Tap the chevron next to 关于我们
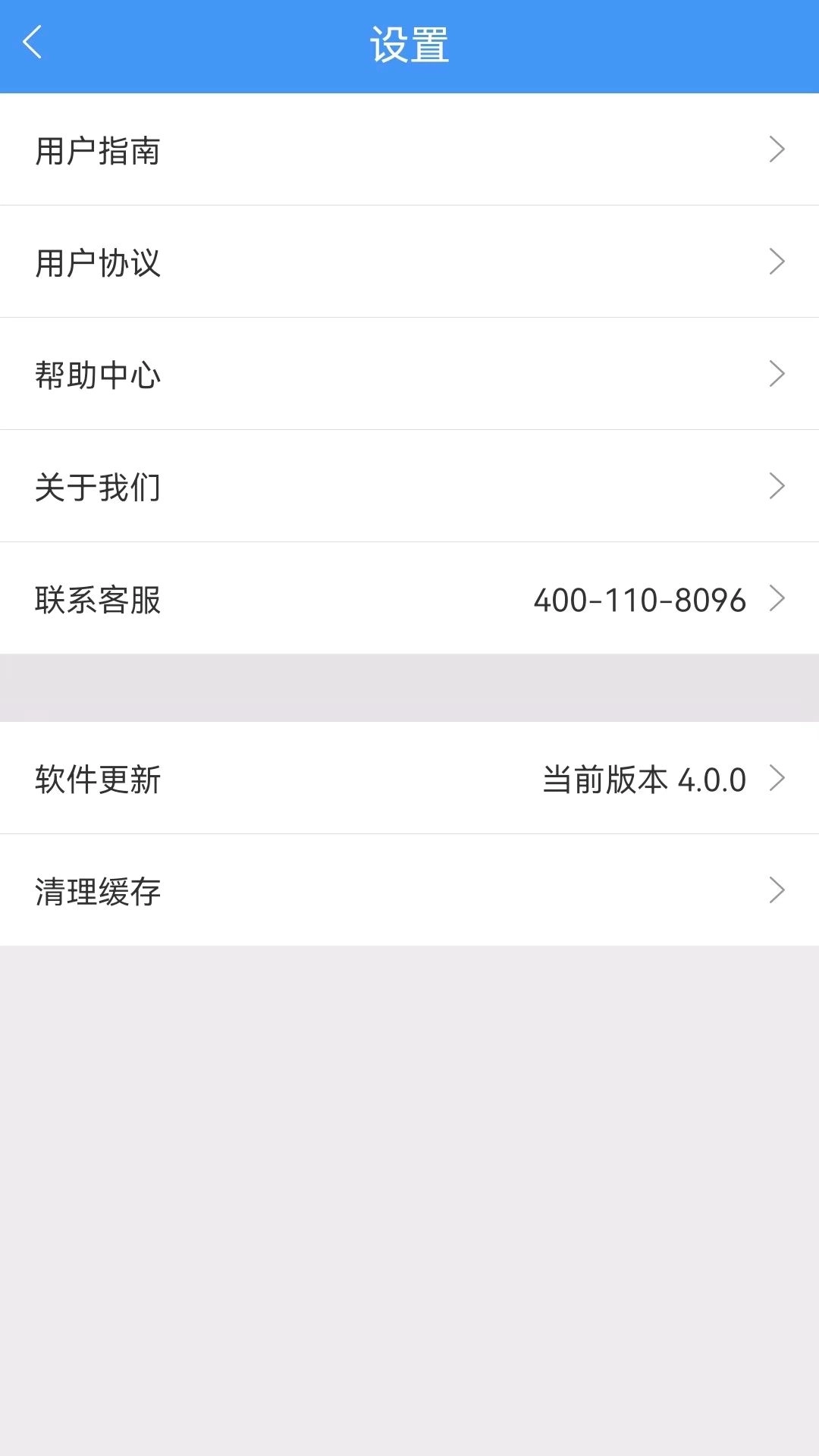Image resolution: width=819 pixels, height=1456 pixels. [778, 486]
